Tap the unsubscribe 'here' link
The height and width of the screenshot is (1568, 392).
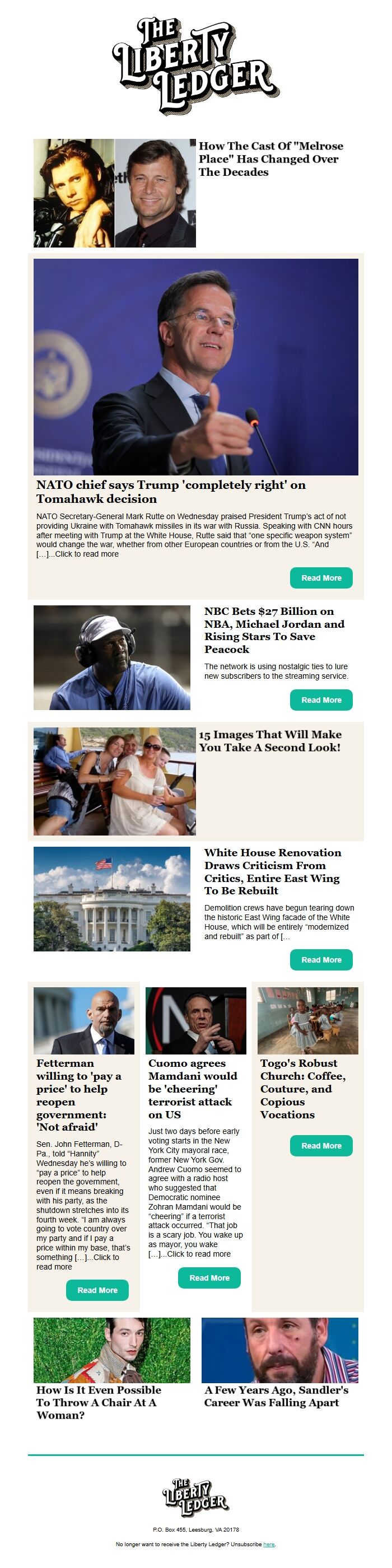(268, 1544)
